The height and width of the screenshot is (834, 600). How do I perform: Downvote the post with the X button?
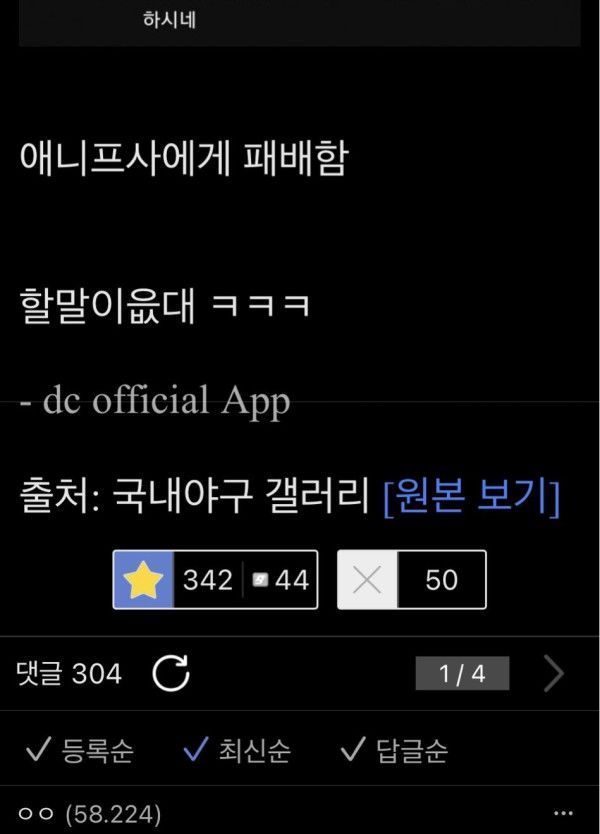click(x=367, y=579)
